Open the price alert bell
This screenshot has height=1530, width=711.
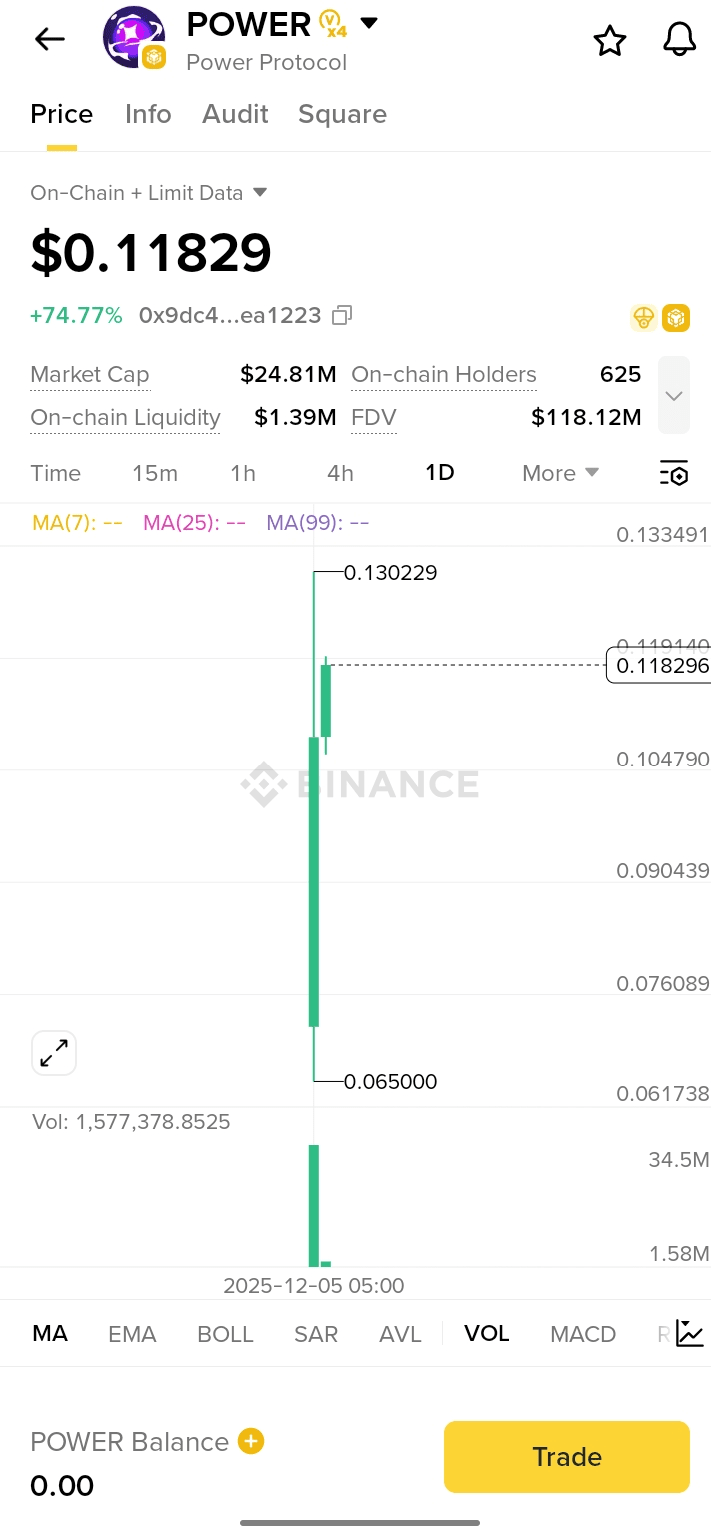[679, 40]
